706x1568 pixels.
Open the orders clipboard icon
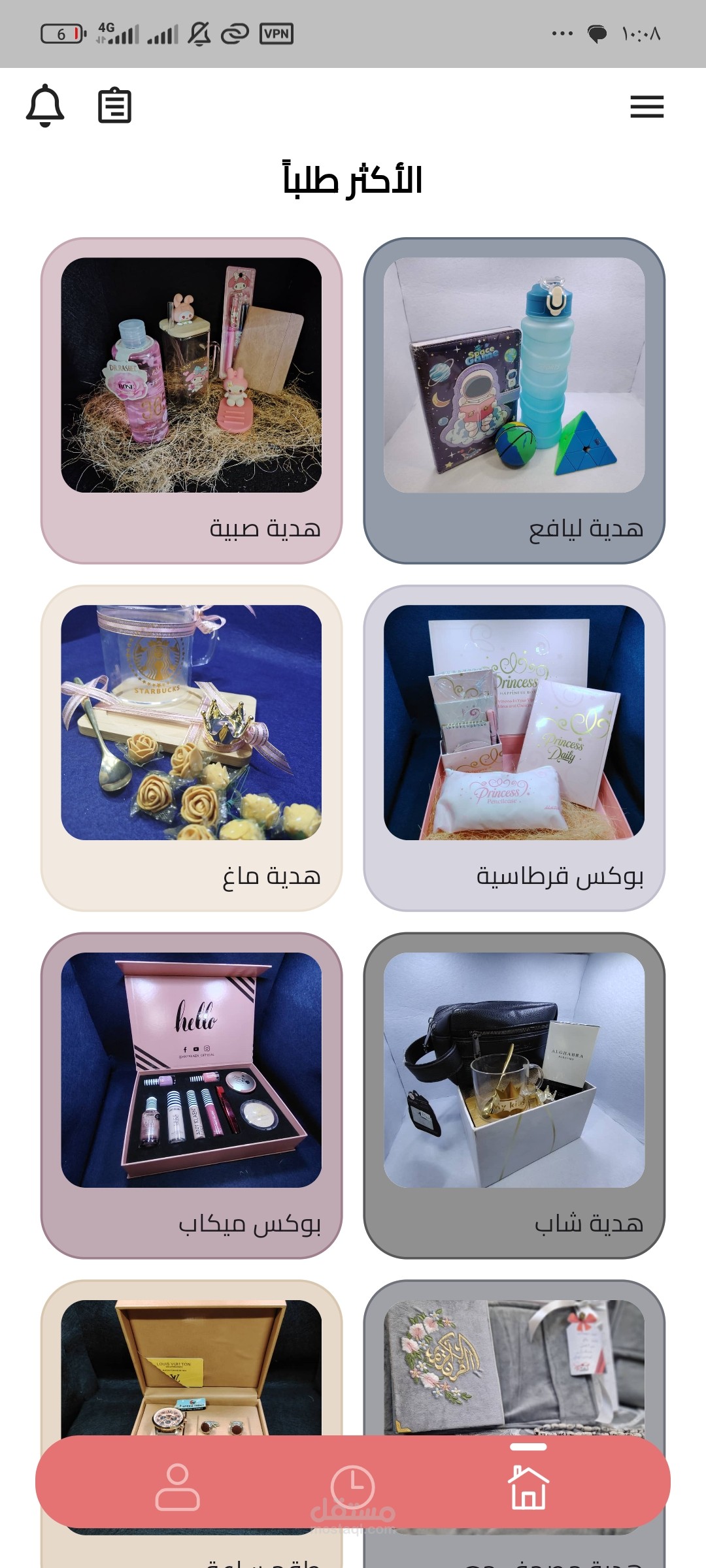click(x=115, y=105)
